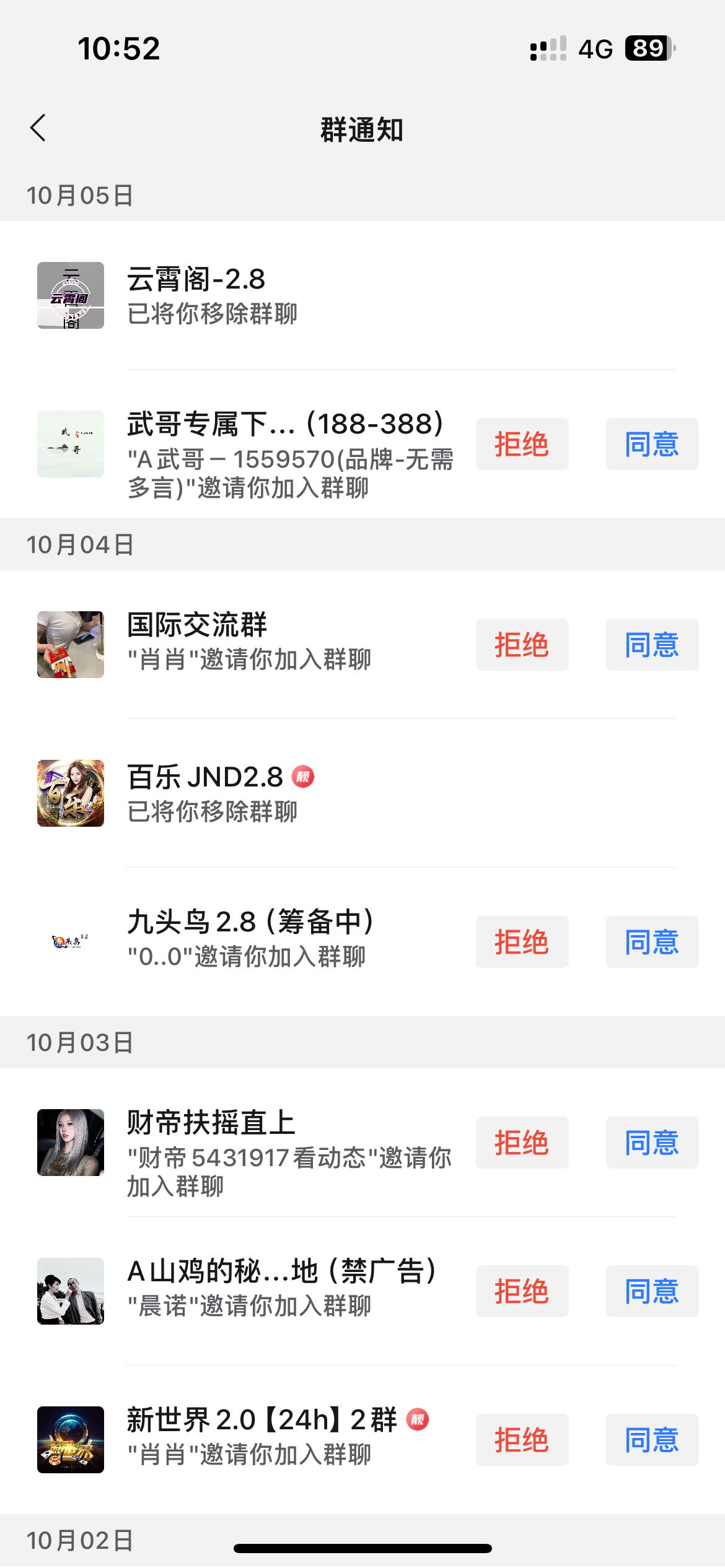This screenshot has height=1568, width=725.
Task: Open the 百乐 JND2.8 removal notification
Action: click(362, 793)
